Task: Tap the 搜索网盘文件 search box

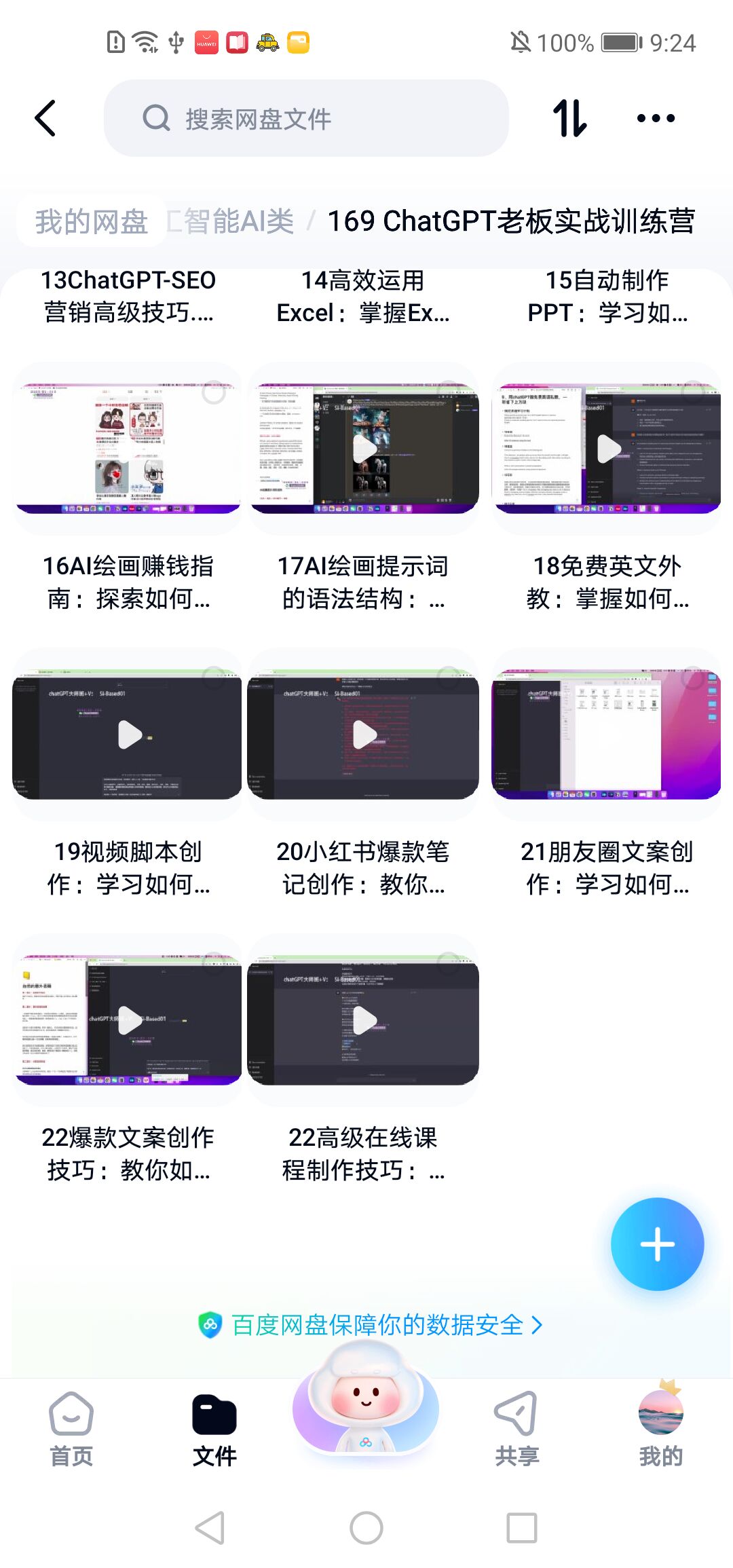Action: [305, 119]
